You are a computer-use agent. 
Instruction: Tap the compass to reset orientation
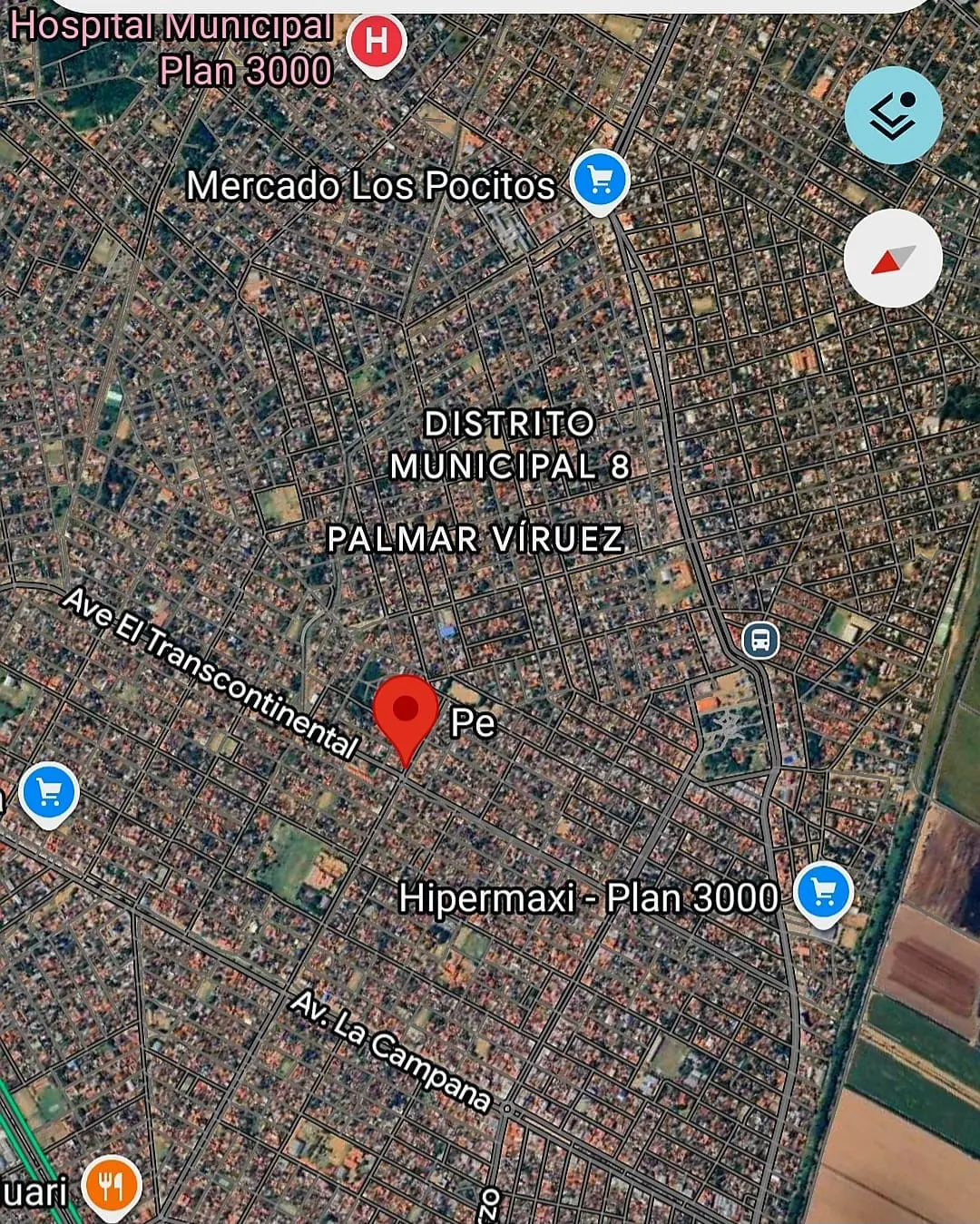point(893,259)
